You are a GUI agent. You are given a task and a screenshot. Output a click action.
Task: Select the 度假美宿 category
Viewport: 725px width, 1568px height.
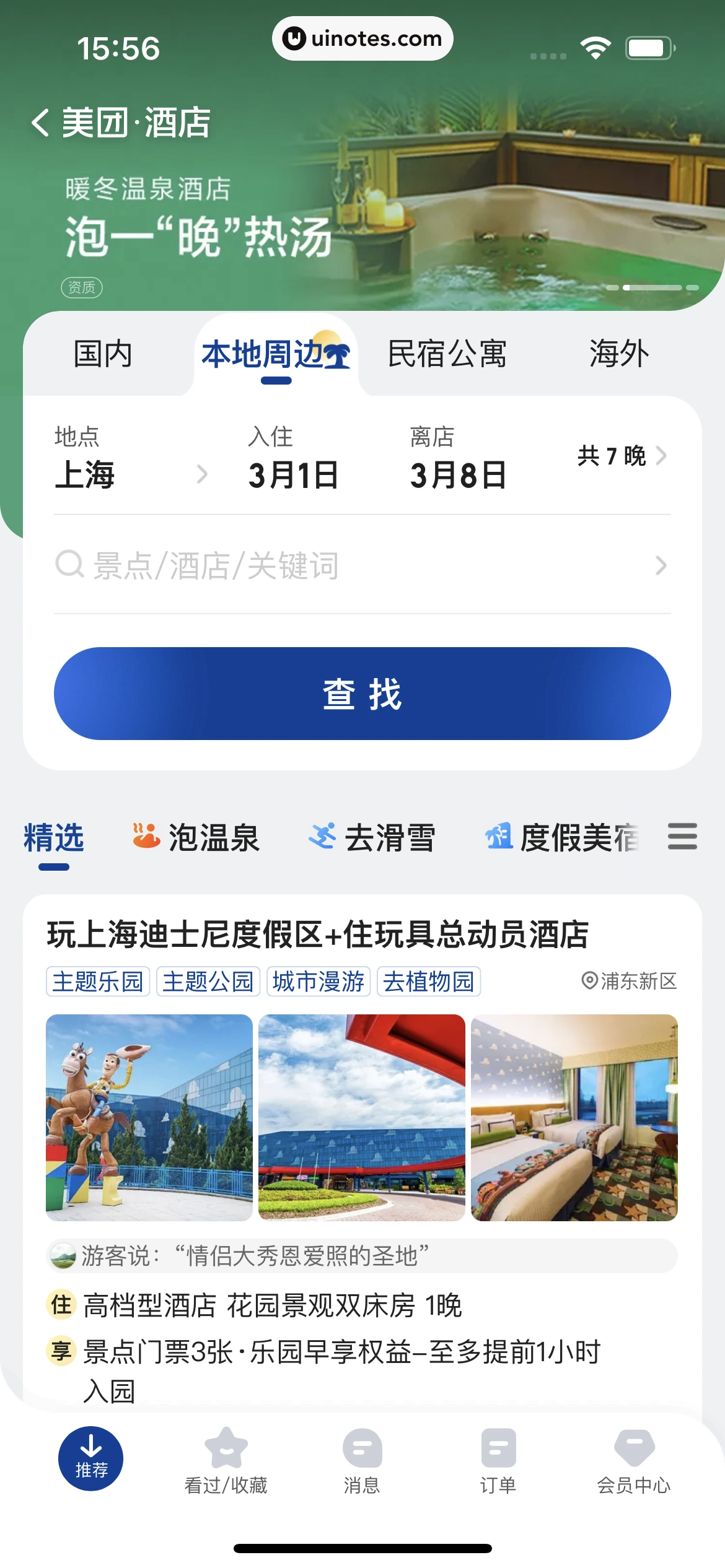tap(561, 838)
